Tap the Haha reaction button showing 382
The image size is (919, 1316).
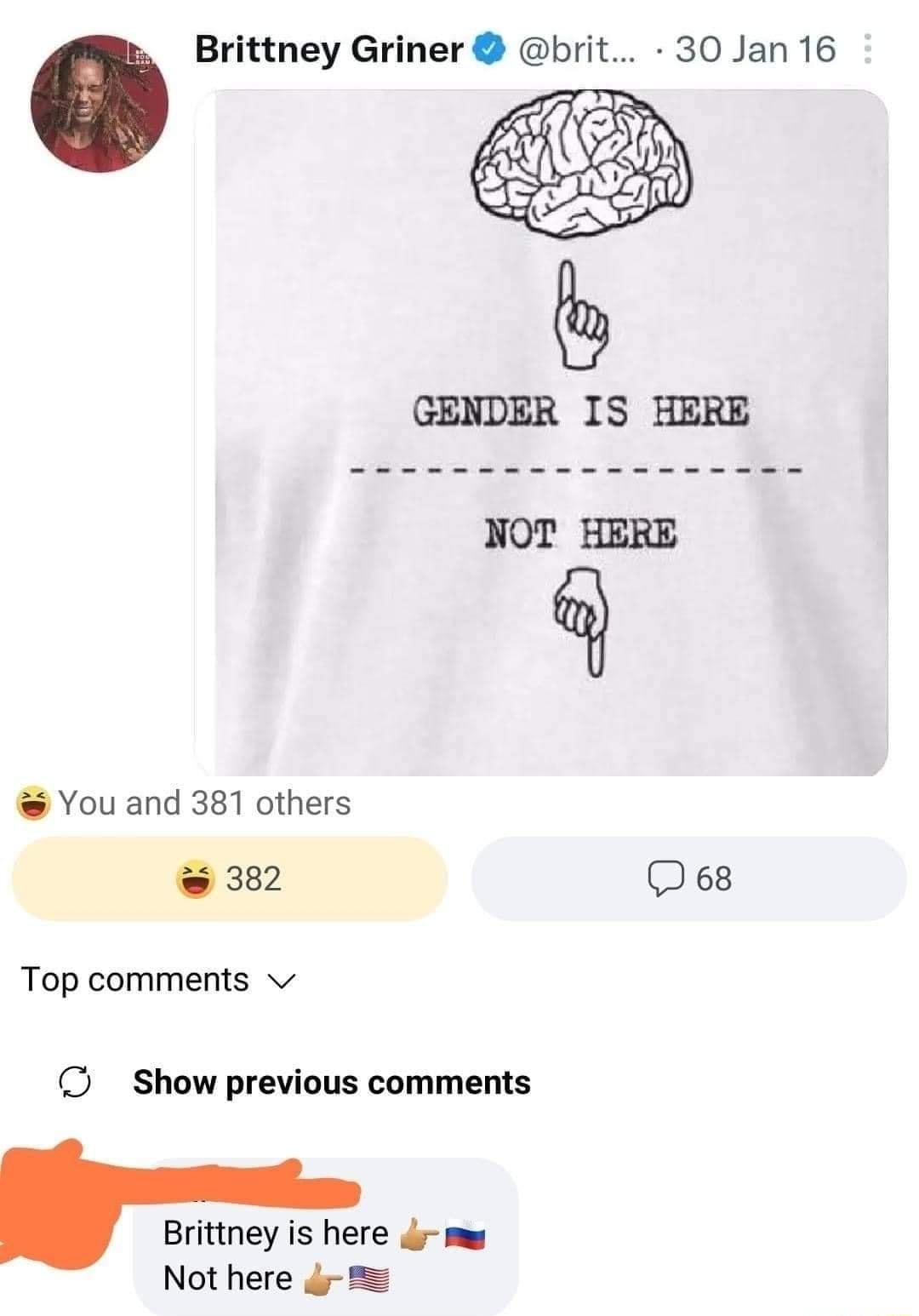click(229, 878)
